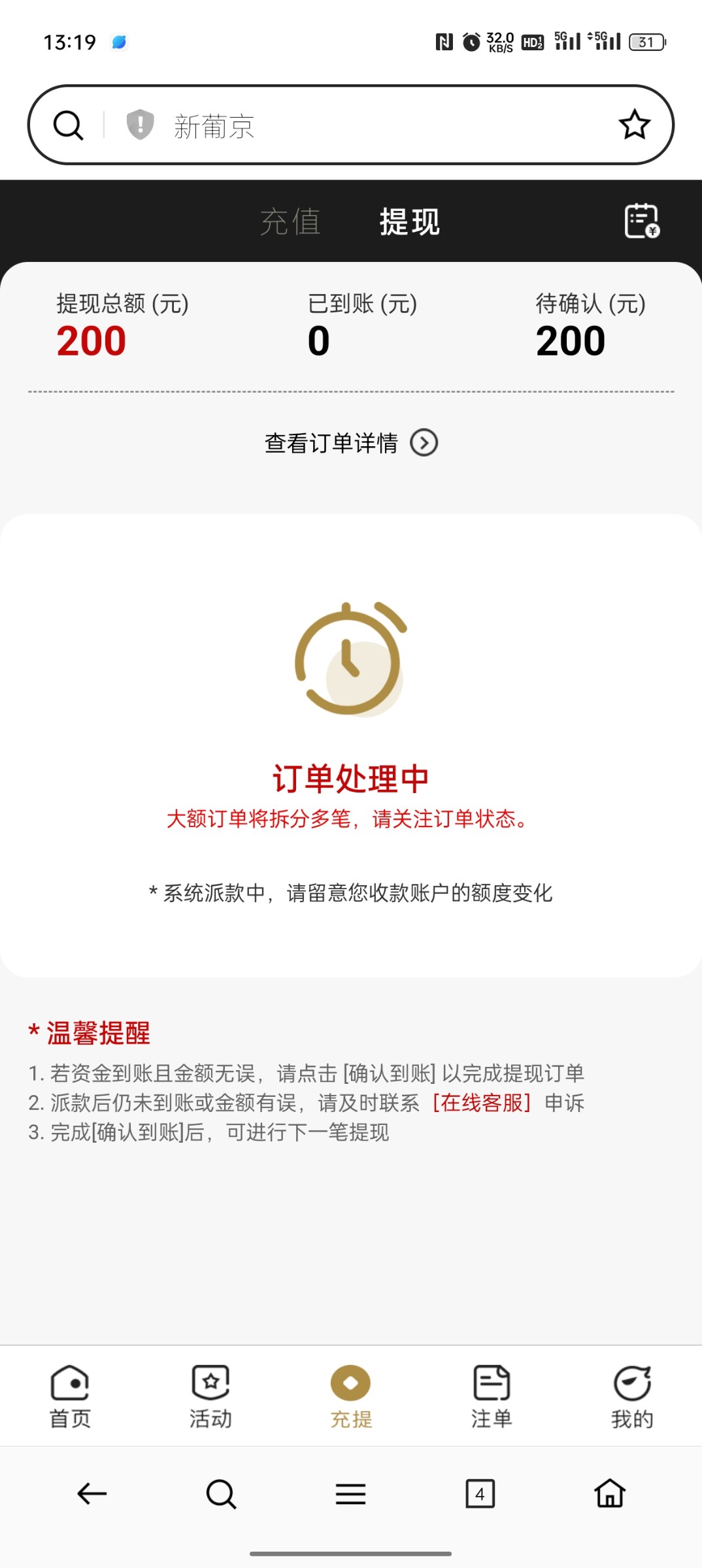The image size is (702, 1568).
Task: Bookmark this page with the star icon
Action: 634,125
